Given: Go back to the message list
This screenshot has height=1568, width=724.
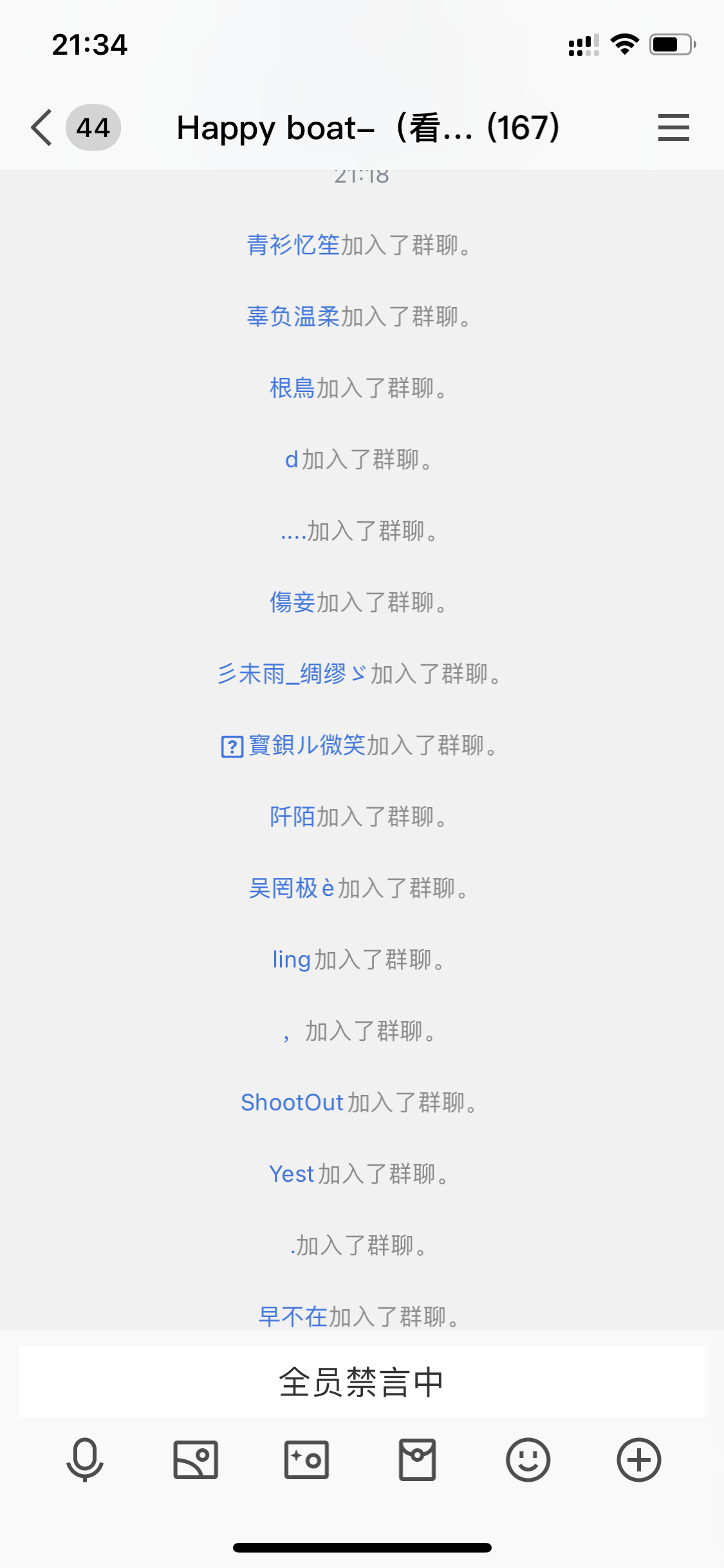Looking at the screenshot, I should click(x=42, y=127).
